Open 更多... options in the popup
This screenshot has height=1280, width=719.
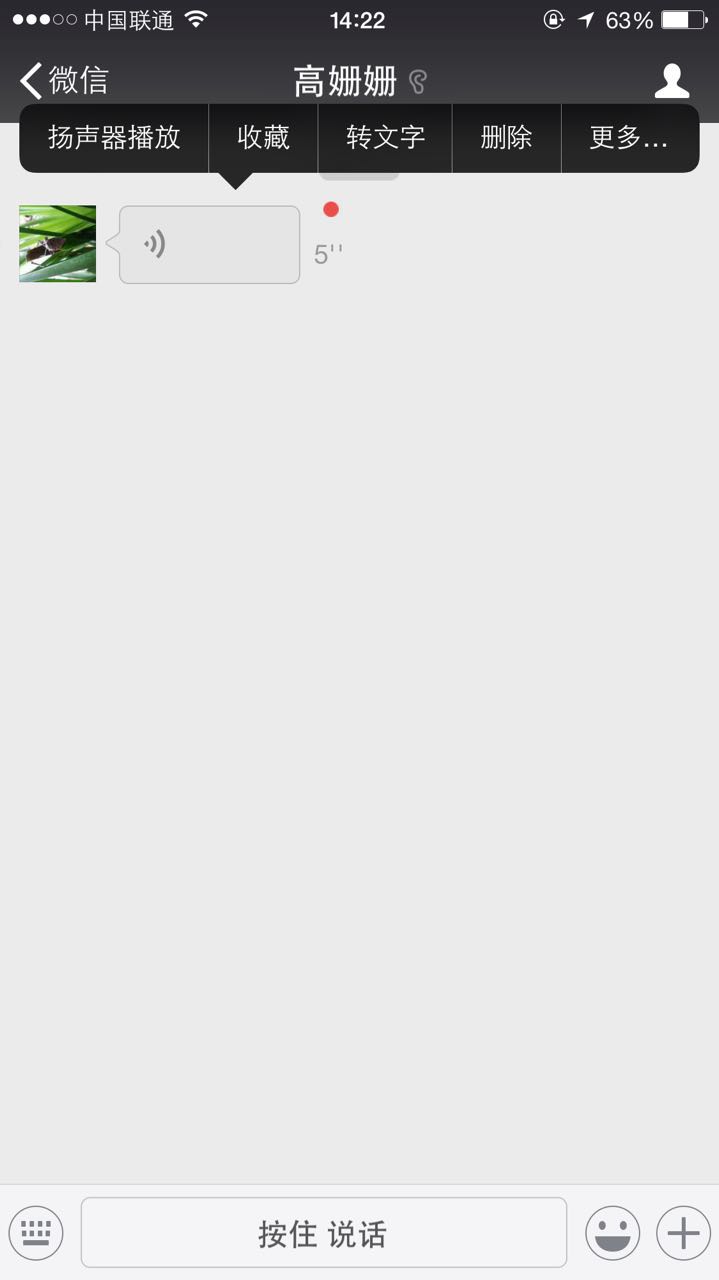[x=629, y=138]
